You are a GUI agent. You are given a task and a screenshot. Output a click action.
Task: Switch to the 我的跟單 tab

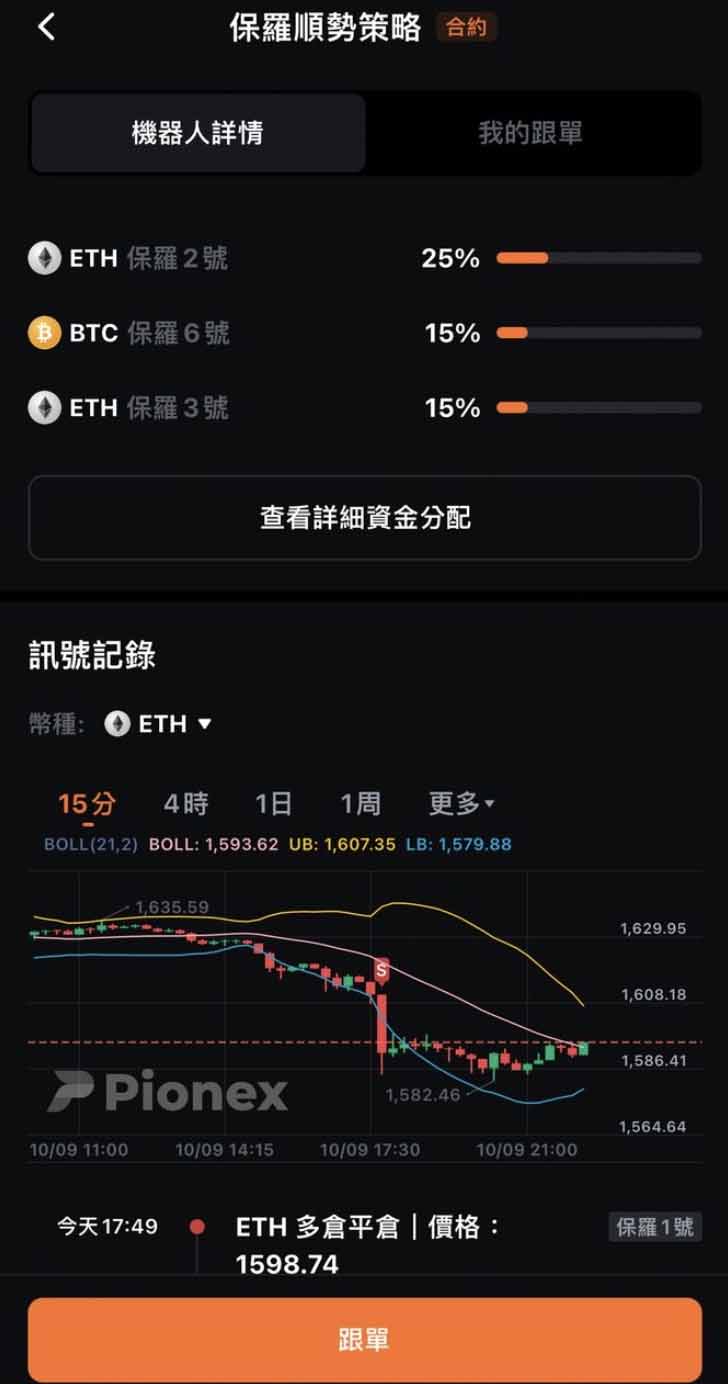pyautogui.click(x=530, y=133)
